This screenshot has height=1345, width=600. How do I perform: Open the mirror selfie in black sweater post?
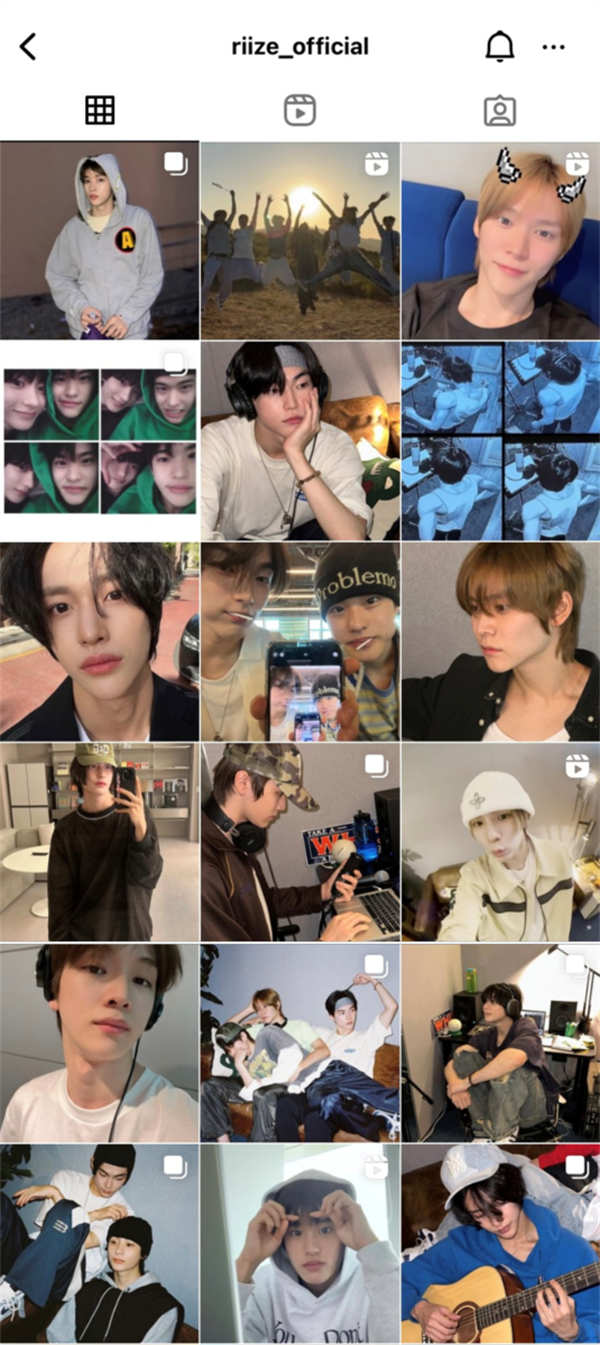click(x=99, y=841)
